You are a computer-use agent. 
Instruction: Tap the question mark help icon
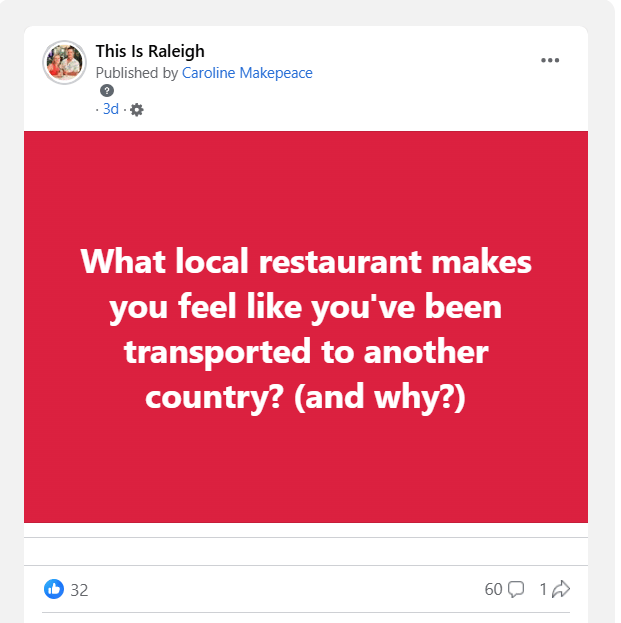point(107,91)
